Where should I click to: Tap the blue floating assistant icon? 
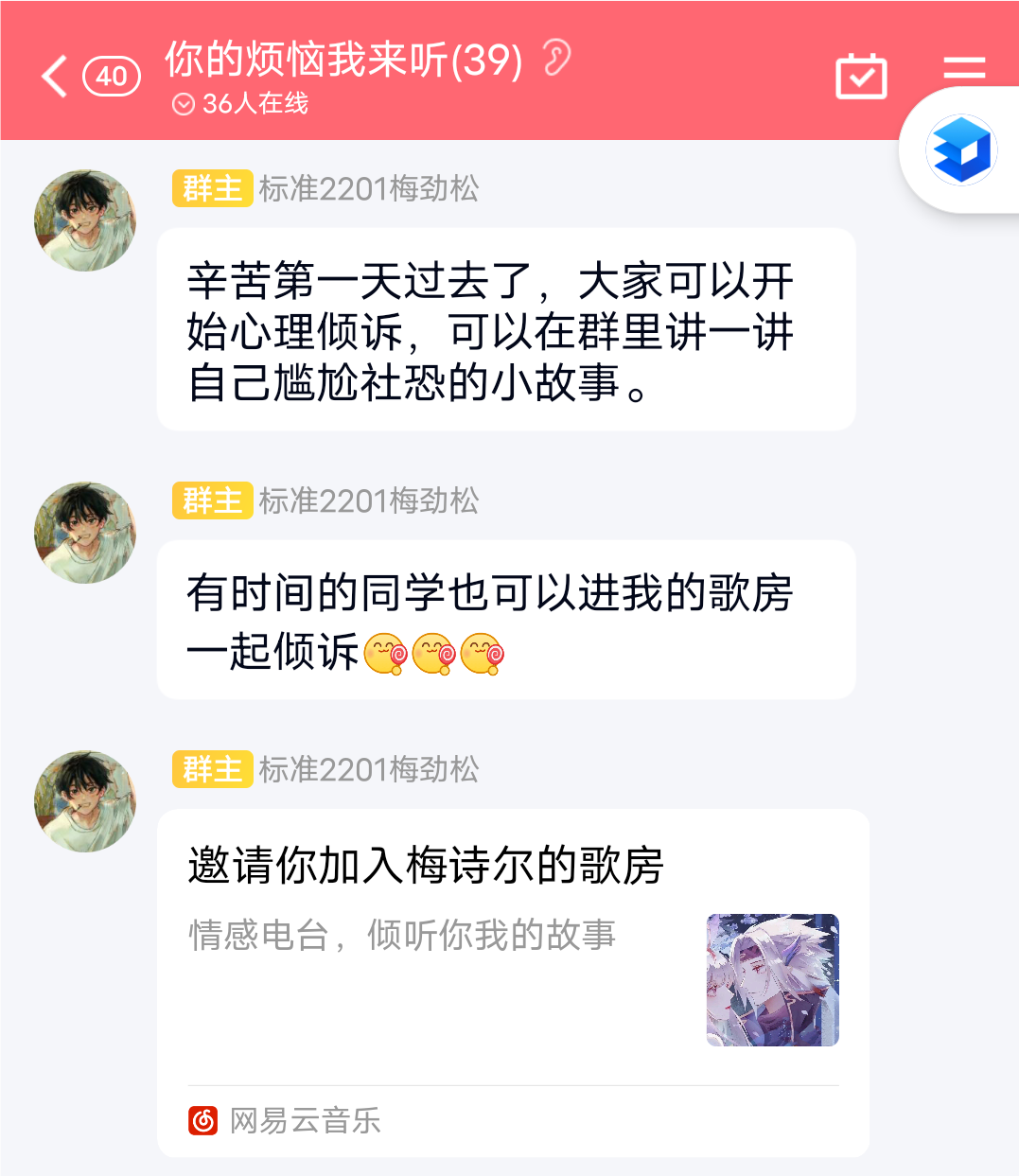961,150
